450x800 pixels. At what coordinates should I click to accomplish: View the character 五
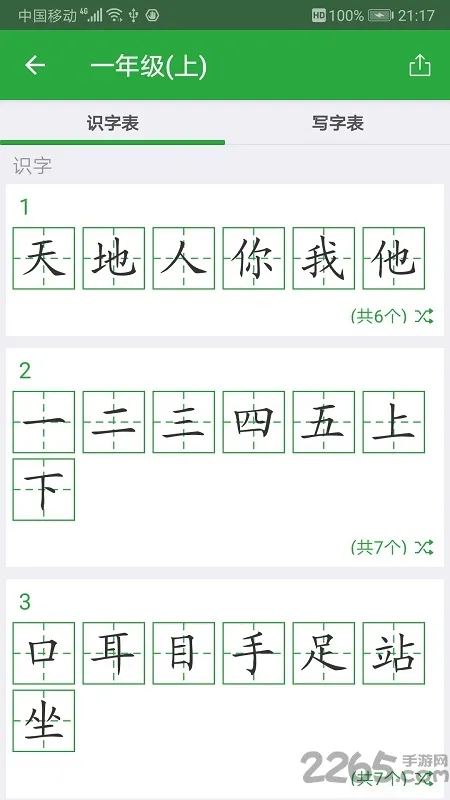pyautogui.click(x=323, y=422)
